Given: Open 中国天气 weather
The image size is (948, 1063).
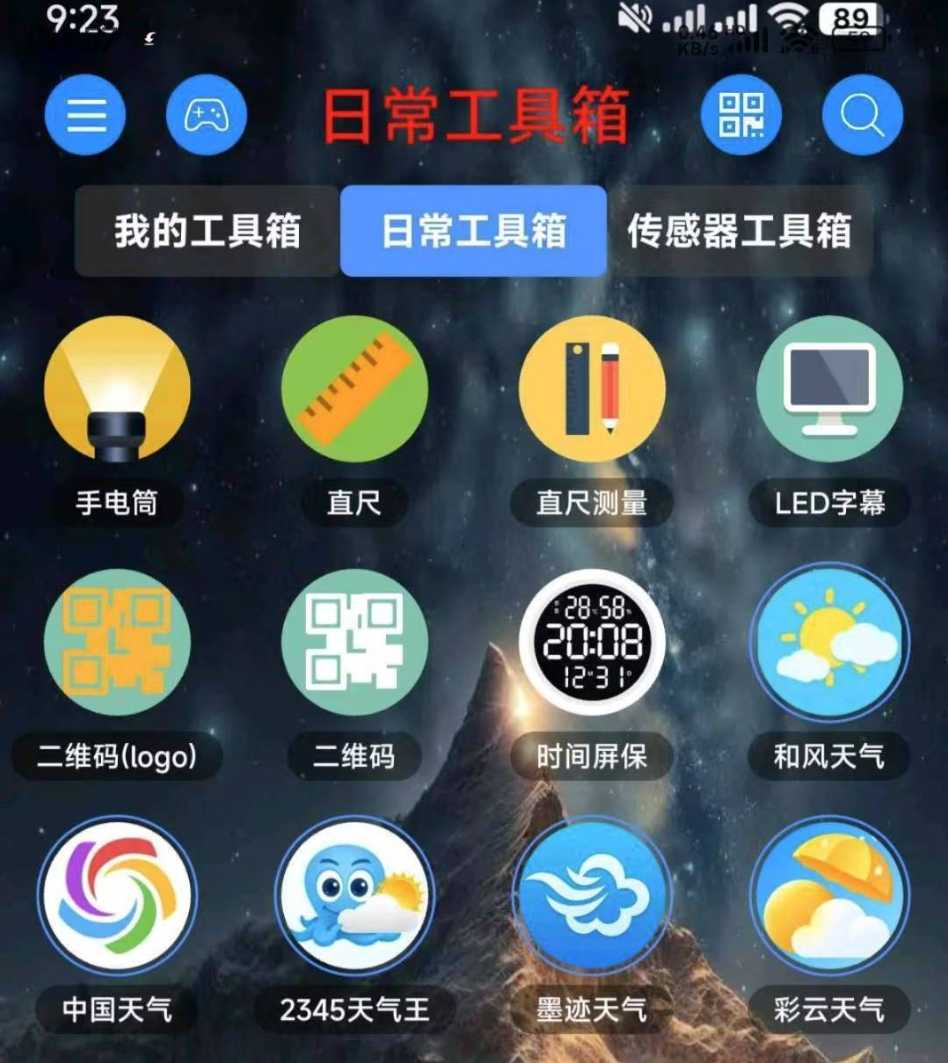Looking at the screenshot, I should point(117,895).
